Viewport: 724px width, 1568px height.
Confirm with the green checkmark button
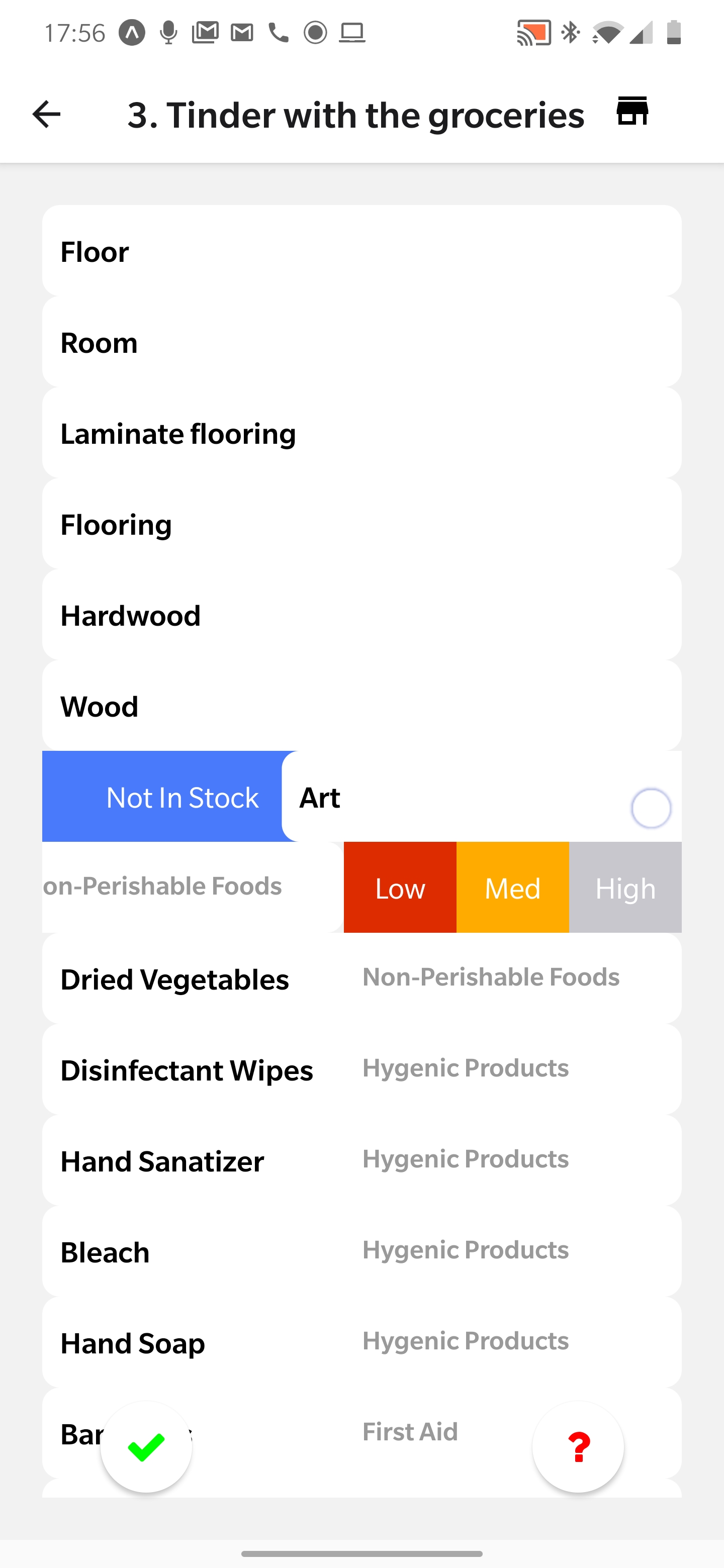146,1447
